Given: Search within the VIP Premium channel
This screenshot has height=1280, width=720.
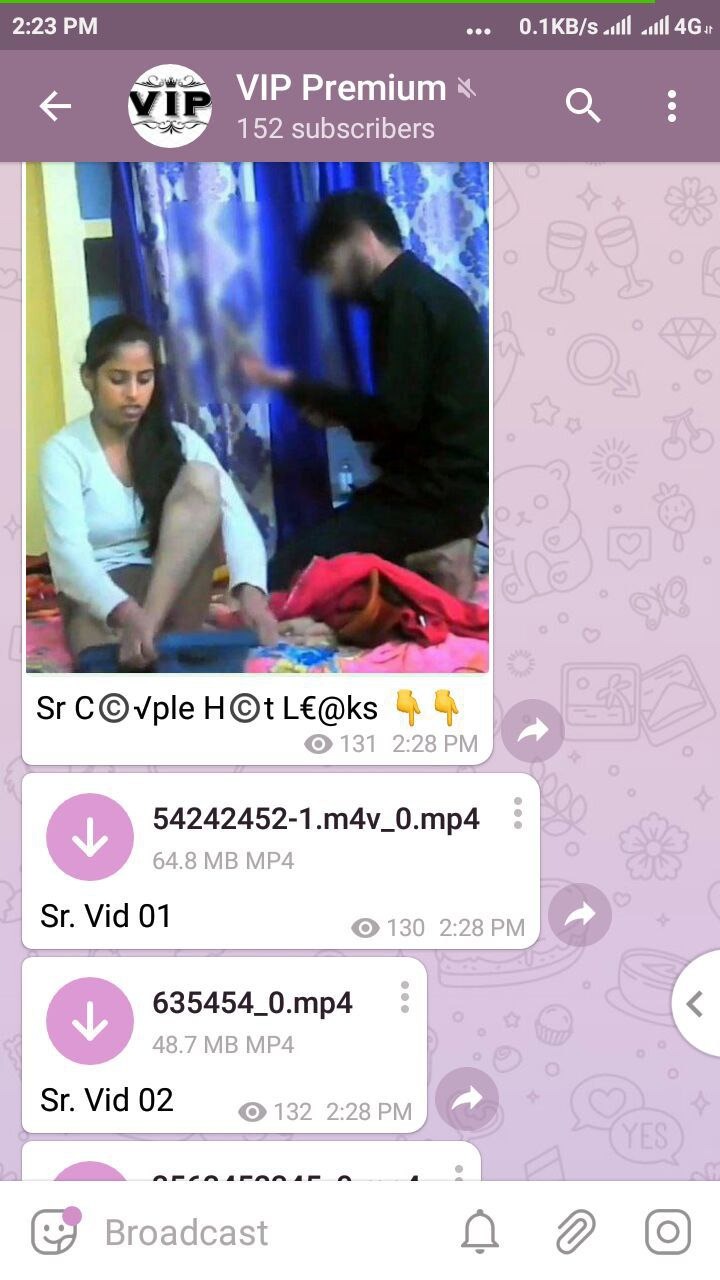Looking at the screenshot, I should [582, 106].
